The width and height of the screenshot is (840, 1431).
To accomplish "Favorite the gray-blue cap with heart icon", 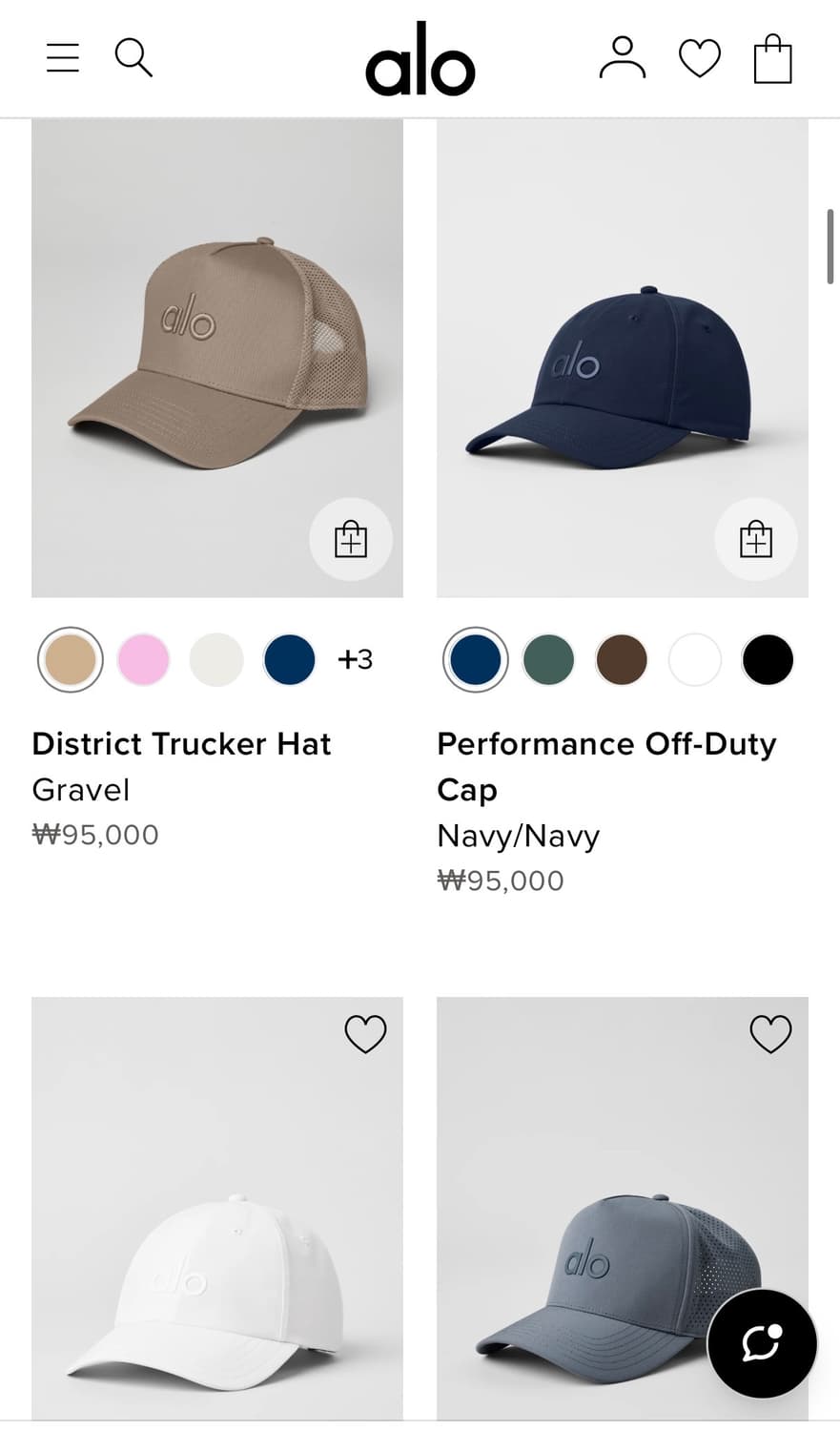I will click(x=770, y=1034).
